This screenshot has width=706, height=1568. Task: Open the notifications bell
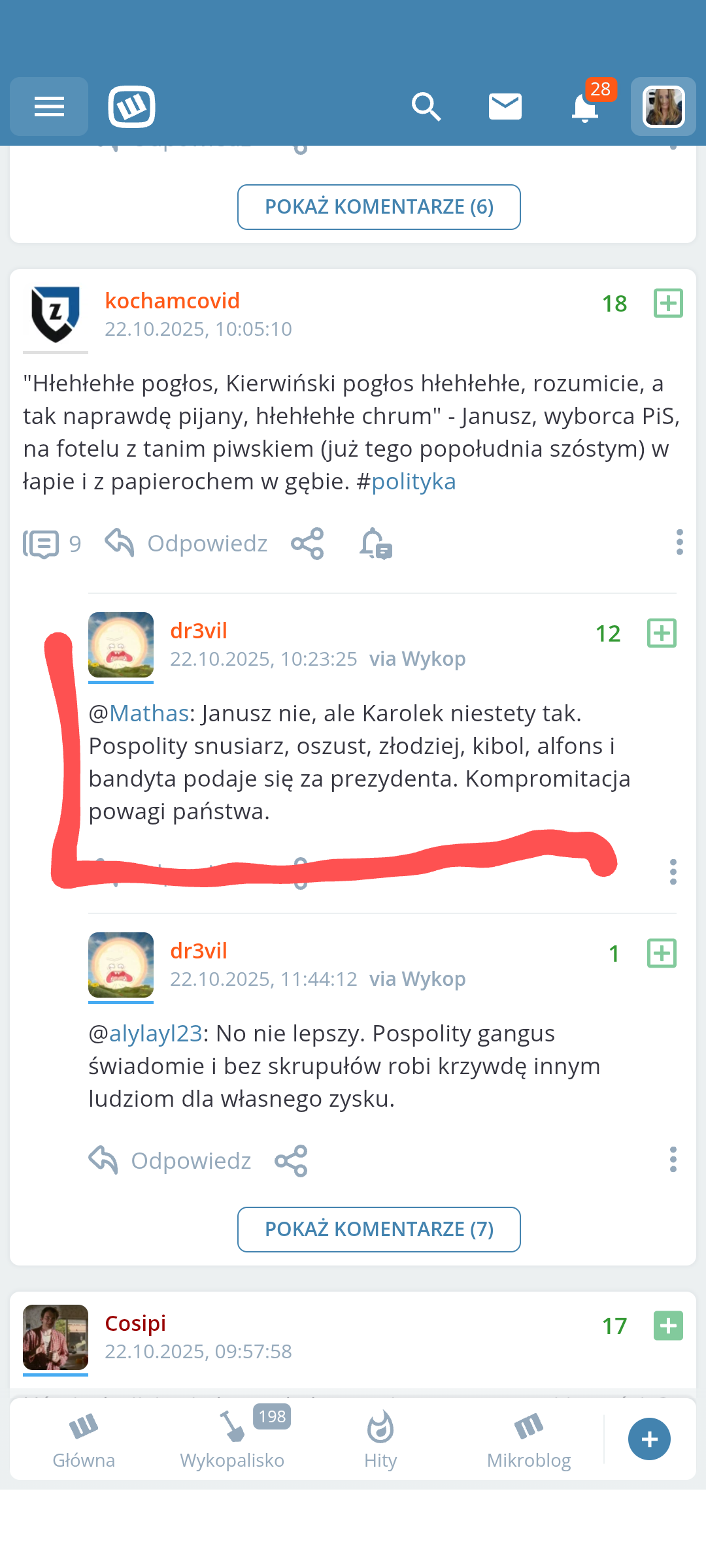pyautogui.click(x=585, y=106)
